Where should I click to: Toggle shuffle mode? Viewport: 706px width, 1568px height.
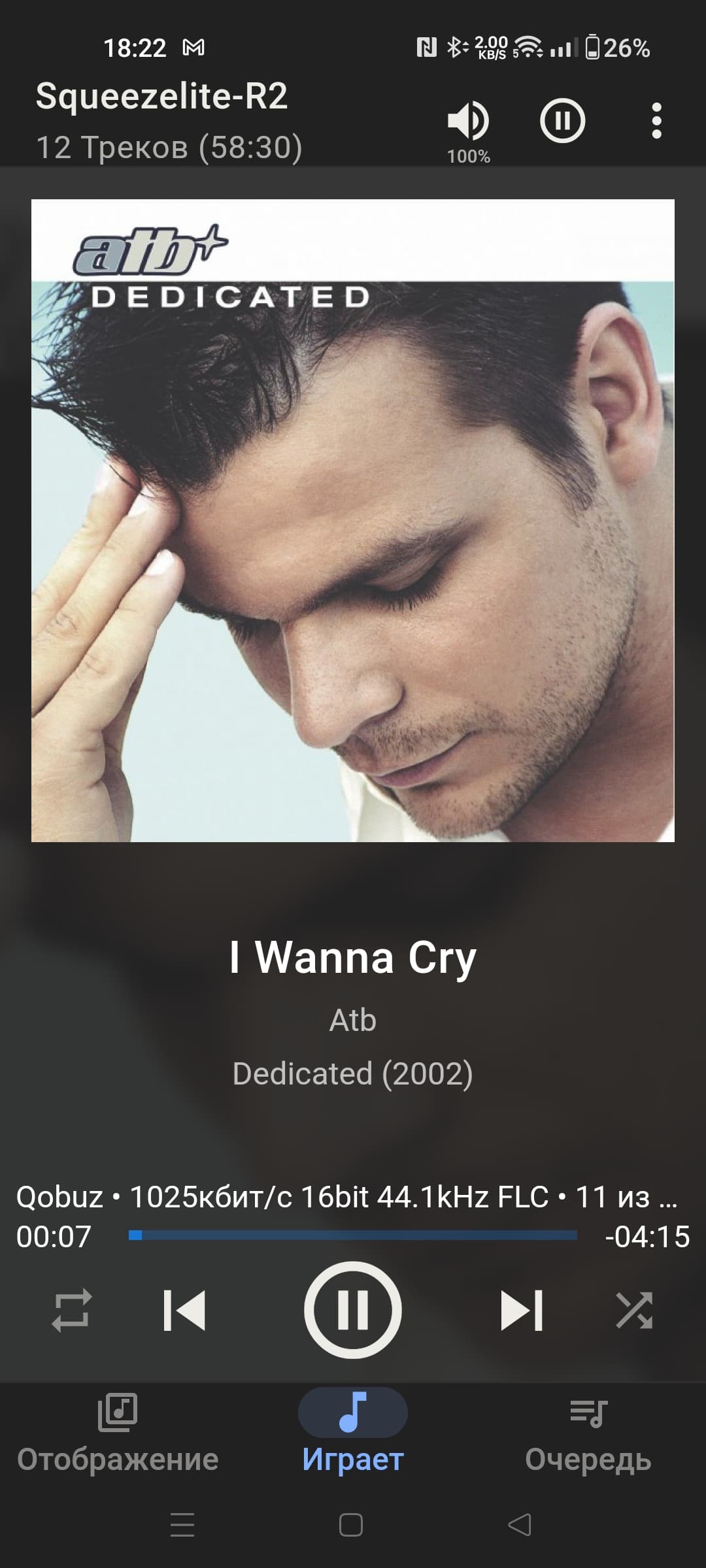tap(634, 1311)
